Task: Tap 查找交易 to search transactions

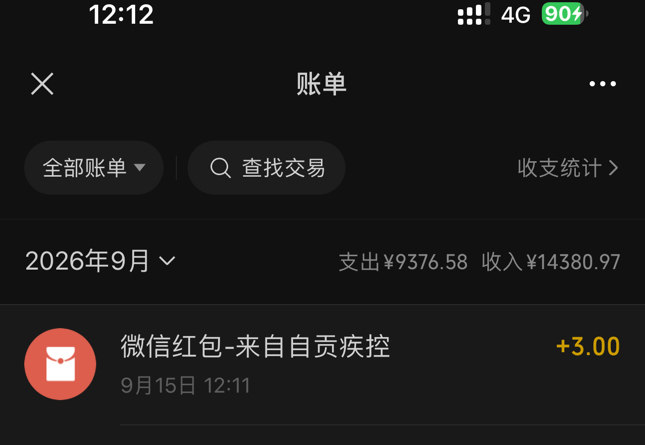Action: pyautogui.click(x=267, y=168)
